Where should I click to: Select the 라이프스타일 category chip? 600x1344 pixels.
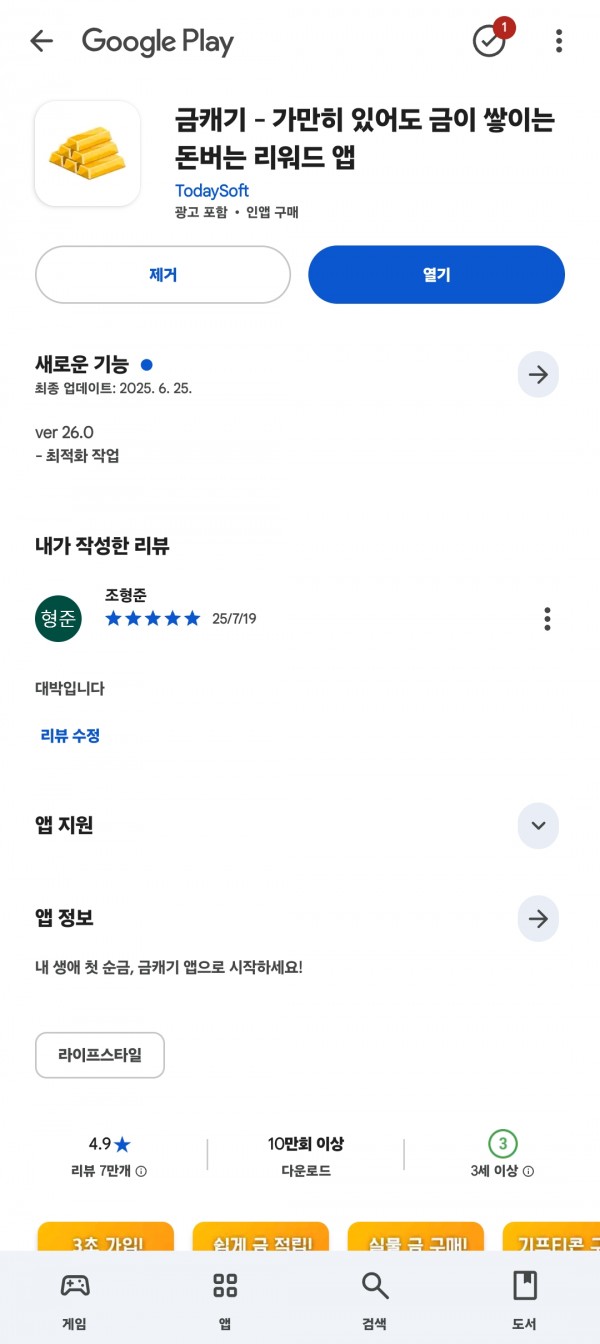tap(100, 1055)
